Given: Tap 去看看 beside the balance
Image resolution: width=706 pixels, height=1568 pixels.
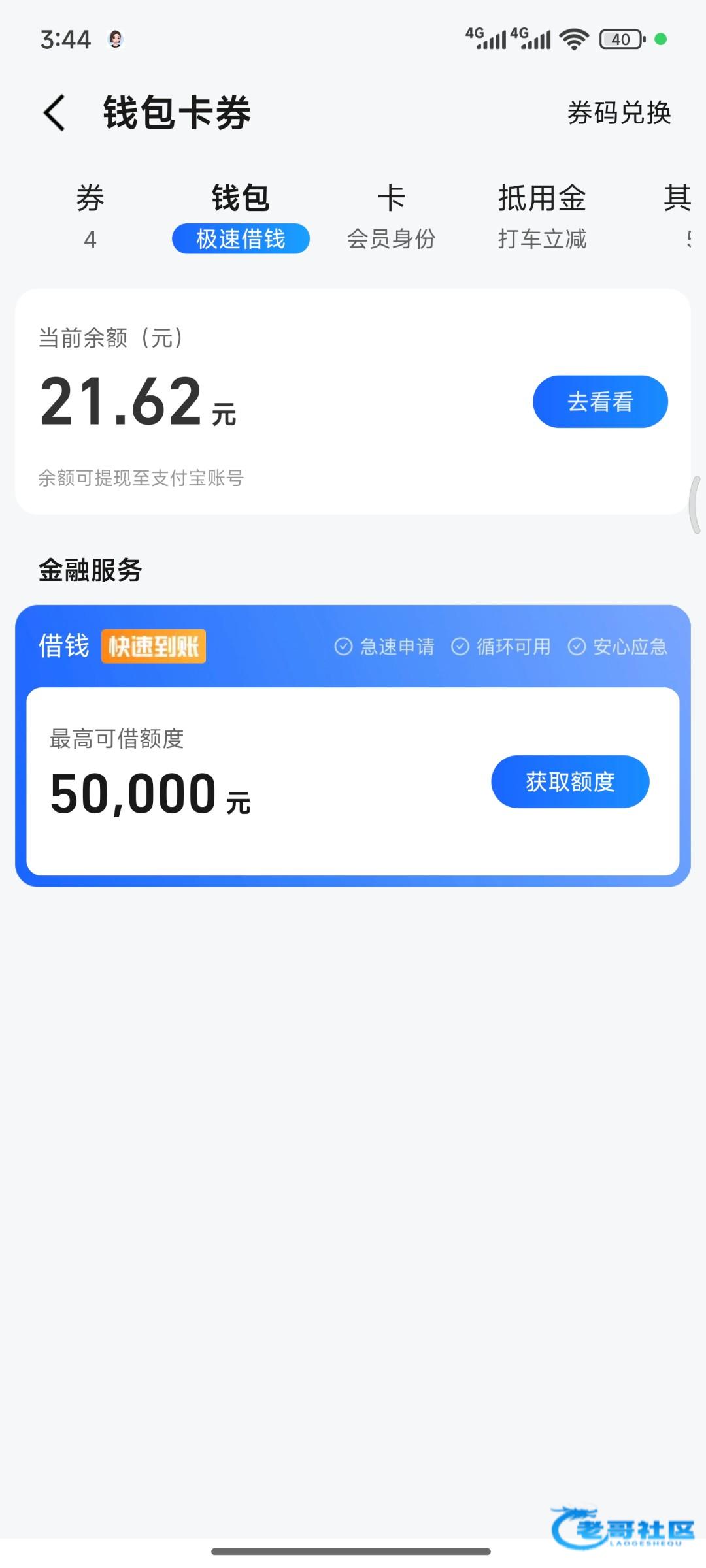Looking at the screenshot, I should [x=600, y=402].
